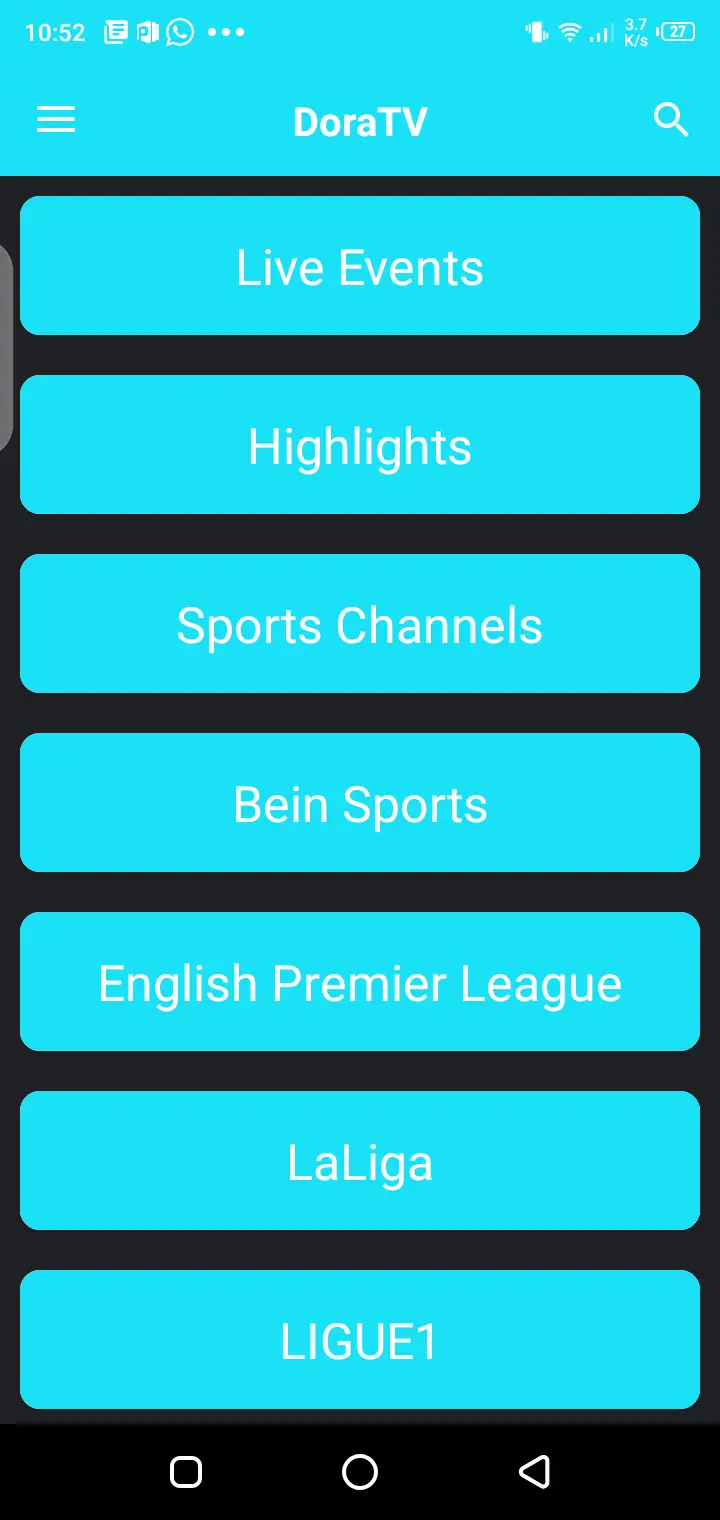Screen dimensions: 720x1520
Task: Tap the Wi-Fi status icon
Action: coord(569,32)
